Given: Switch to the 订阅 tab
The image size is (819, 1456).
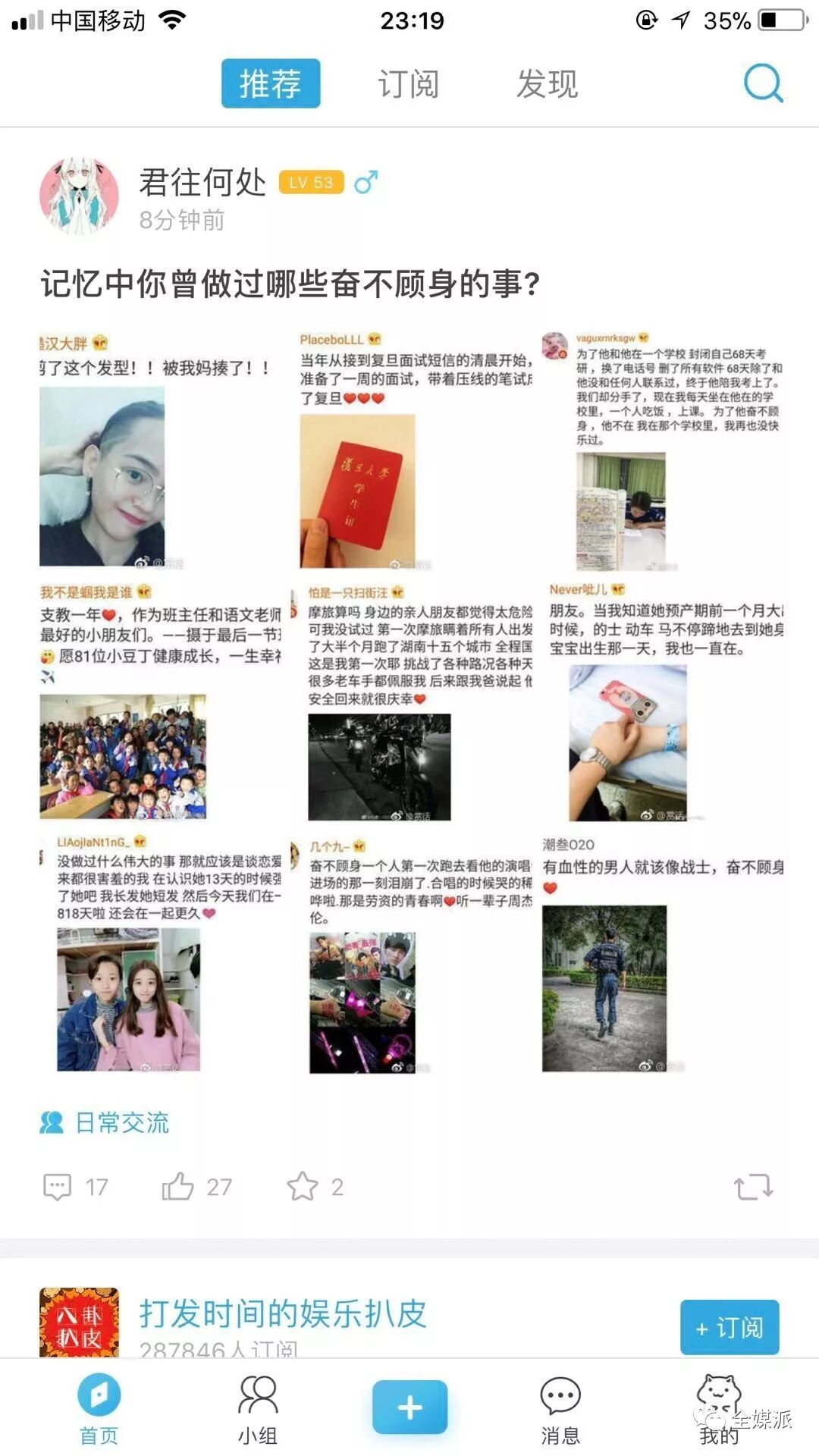Looking at the screenshot, I should [x=409, y=83].
